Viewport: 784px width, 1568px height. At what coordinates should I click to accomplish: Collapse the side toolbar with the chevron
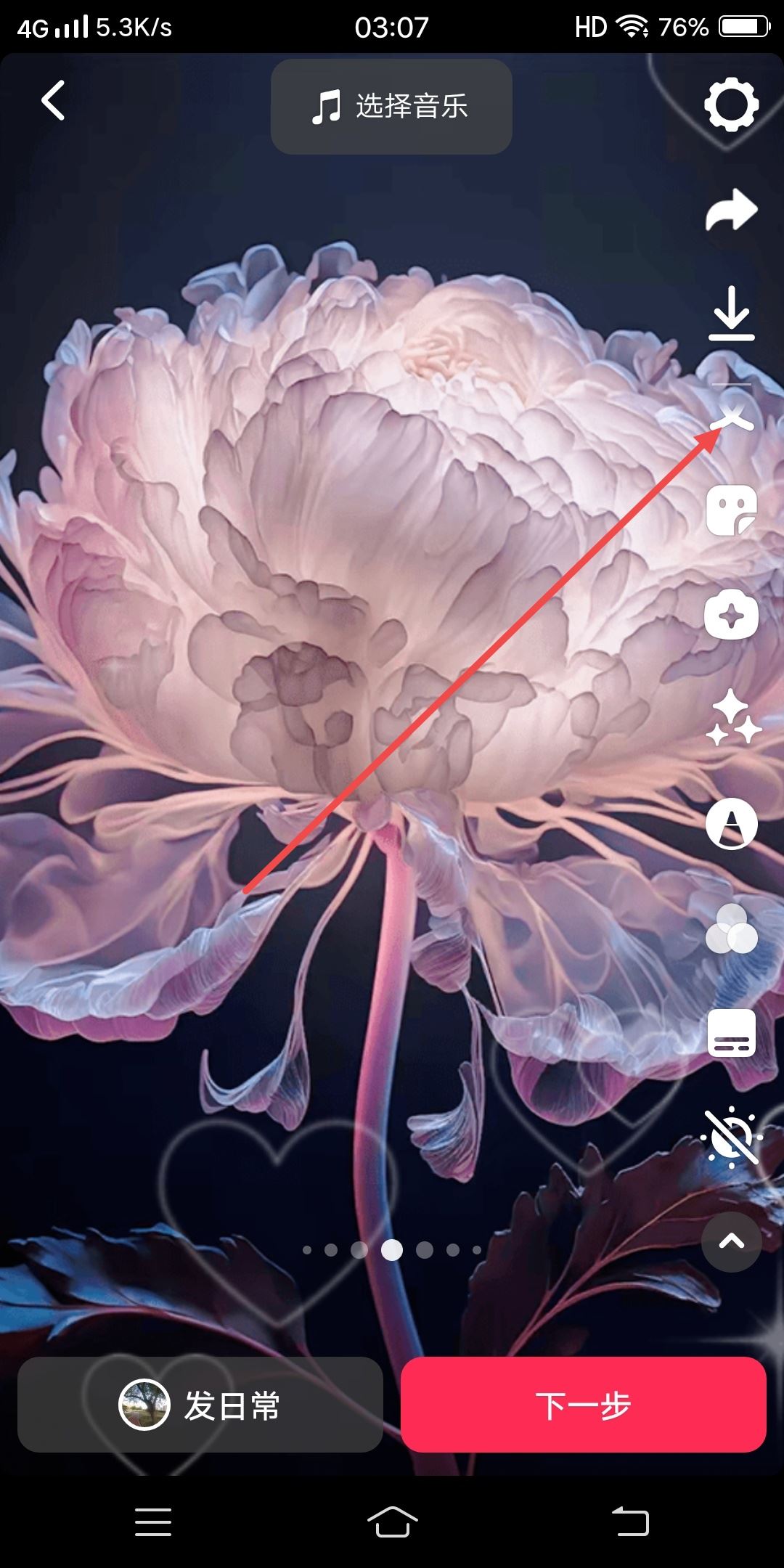[731, 1241]
